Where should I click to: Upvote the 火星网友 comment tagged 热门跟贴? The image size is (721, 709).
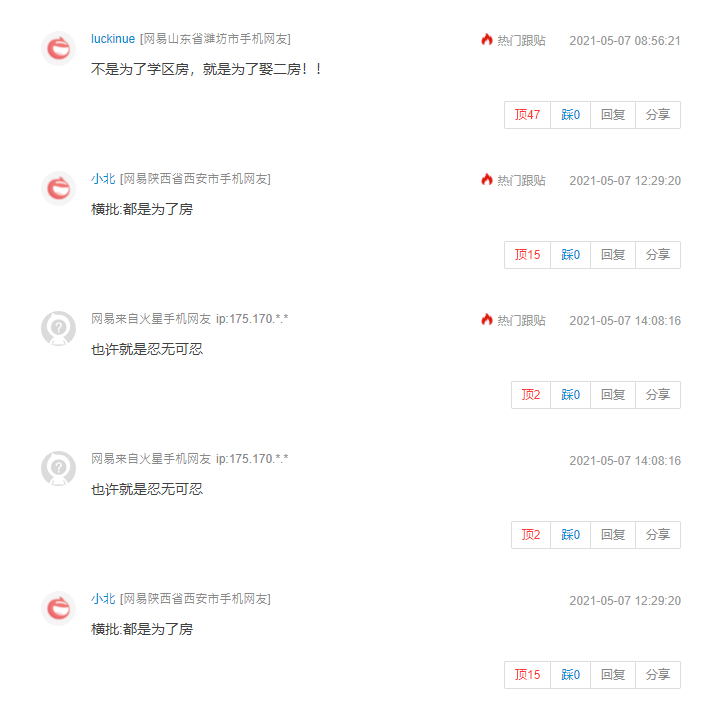click(x=530, y=395)
